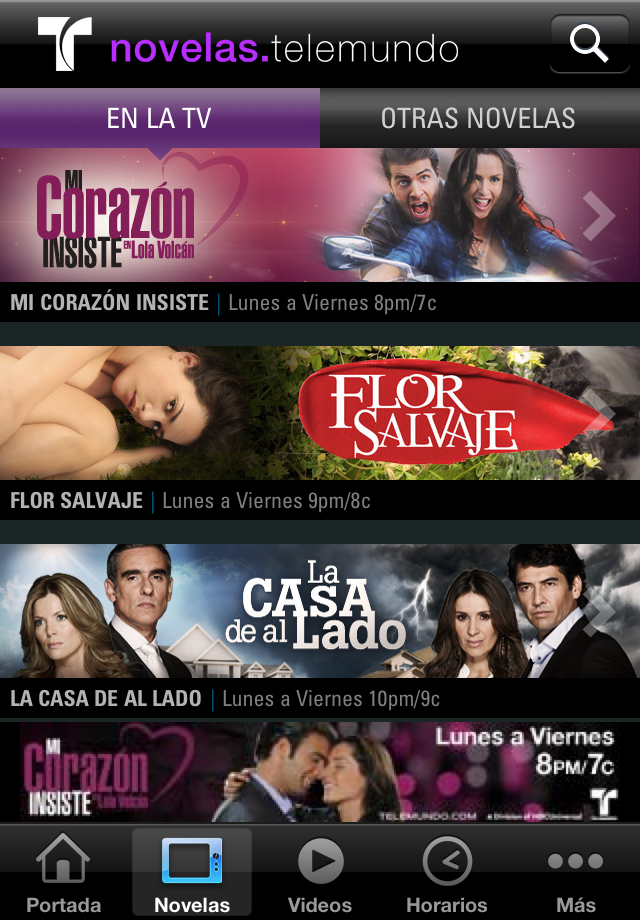Open the search magnifier icon
Image resolution: width=640 pixels, height=920 pixels.
coord(589,44)
